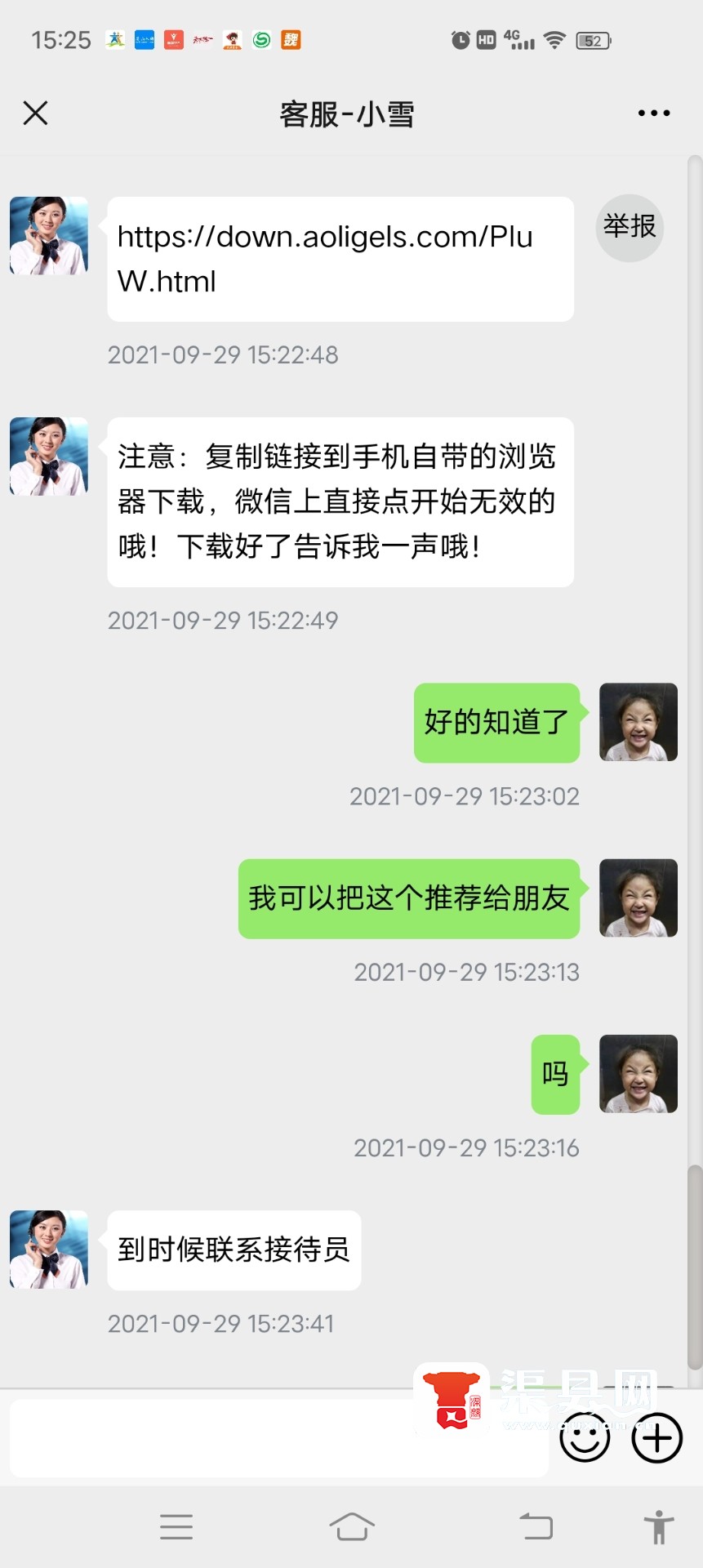Open the emoji smiley picker
Image resolution: width=703 pixels, height=1568 pixels.
click(585, 1437)
